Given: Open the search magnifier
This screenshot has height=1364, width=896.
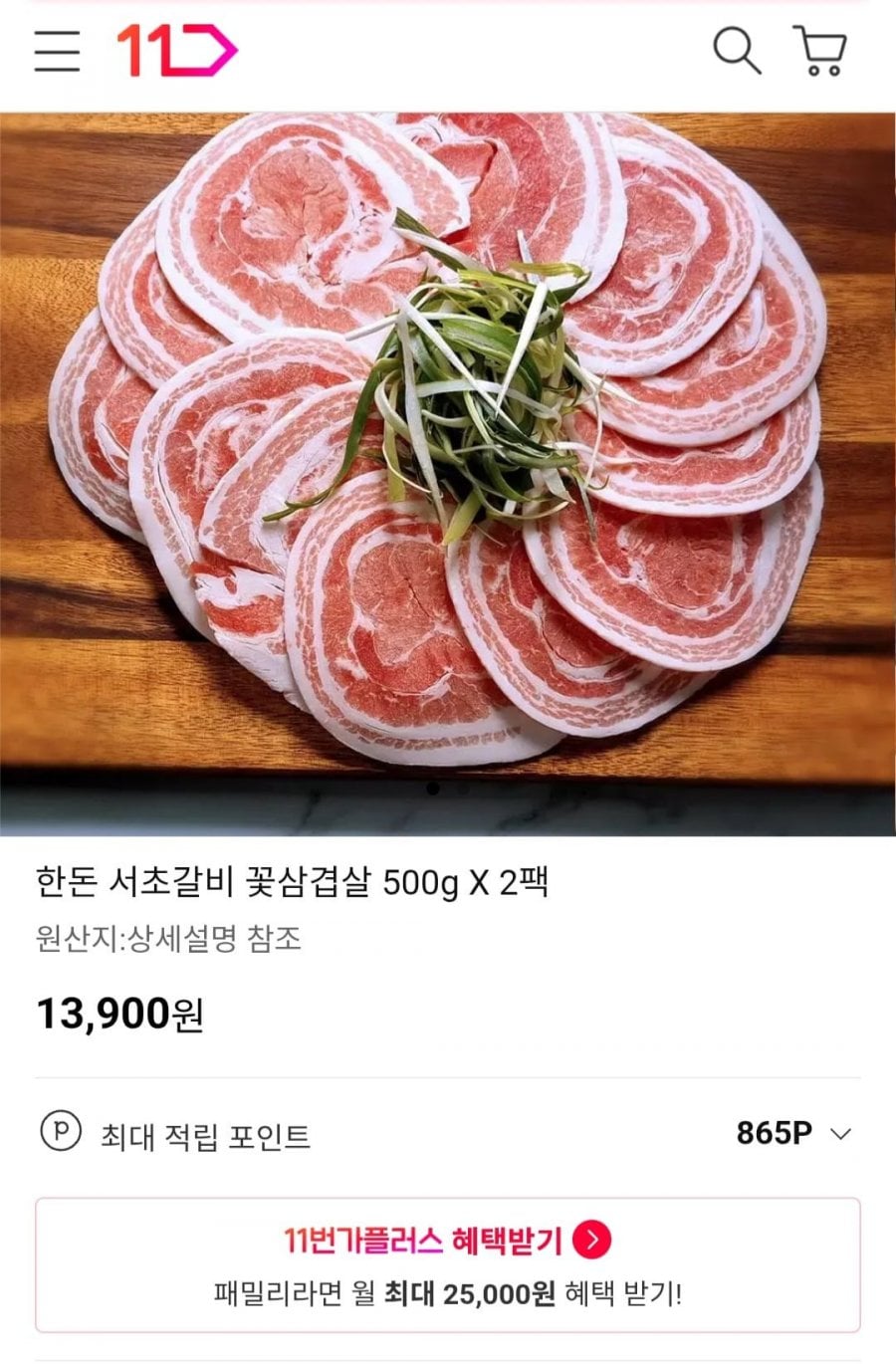Looking at the screenshot, I should click(x=737, y=51).
